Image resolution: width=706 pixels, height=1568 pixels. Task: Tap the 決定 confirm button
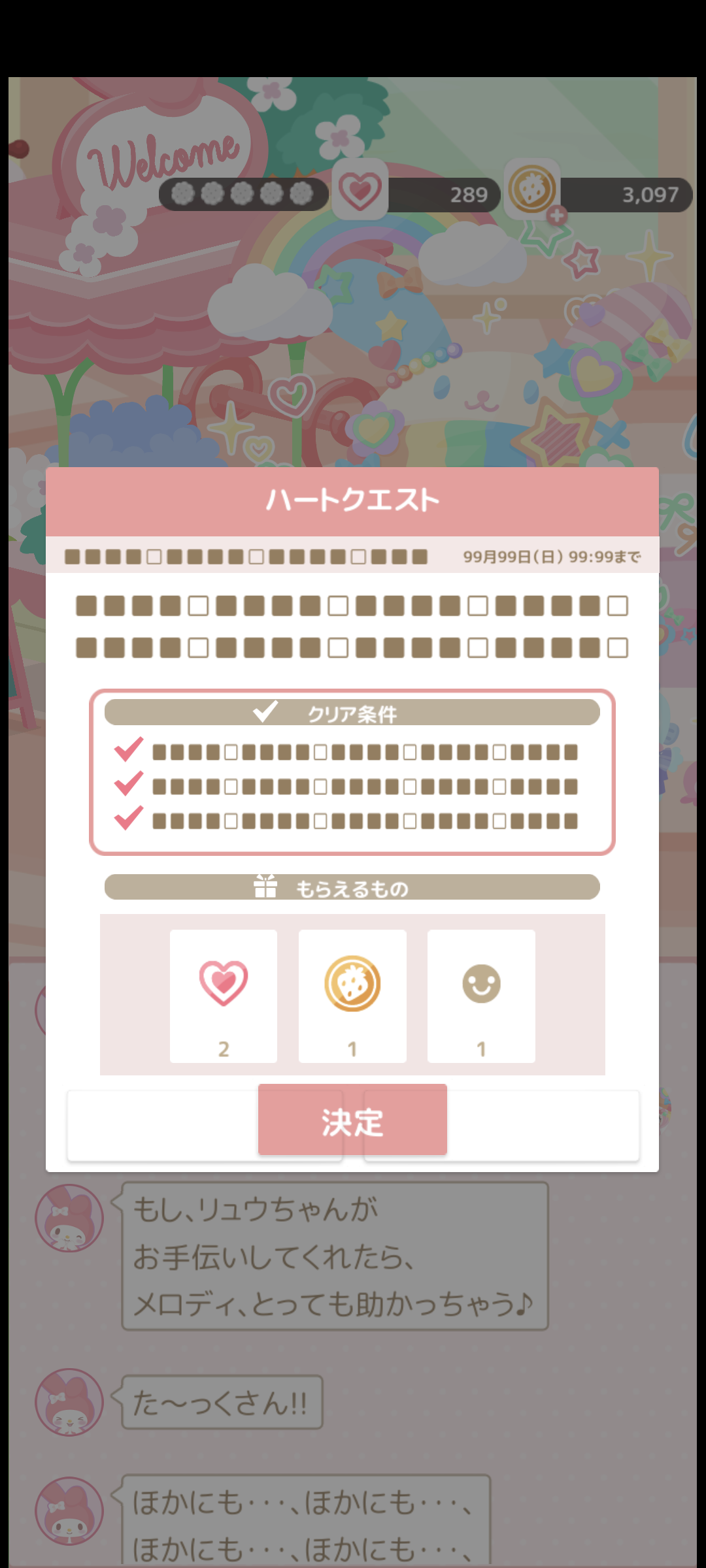point(352,1120)
